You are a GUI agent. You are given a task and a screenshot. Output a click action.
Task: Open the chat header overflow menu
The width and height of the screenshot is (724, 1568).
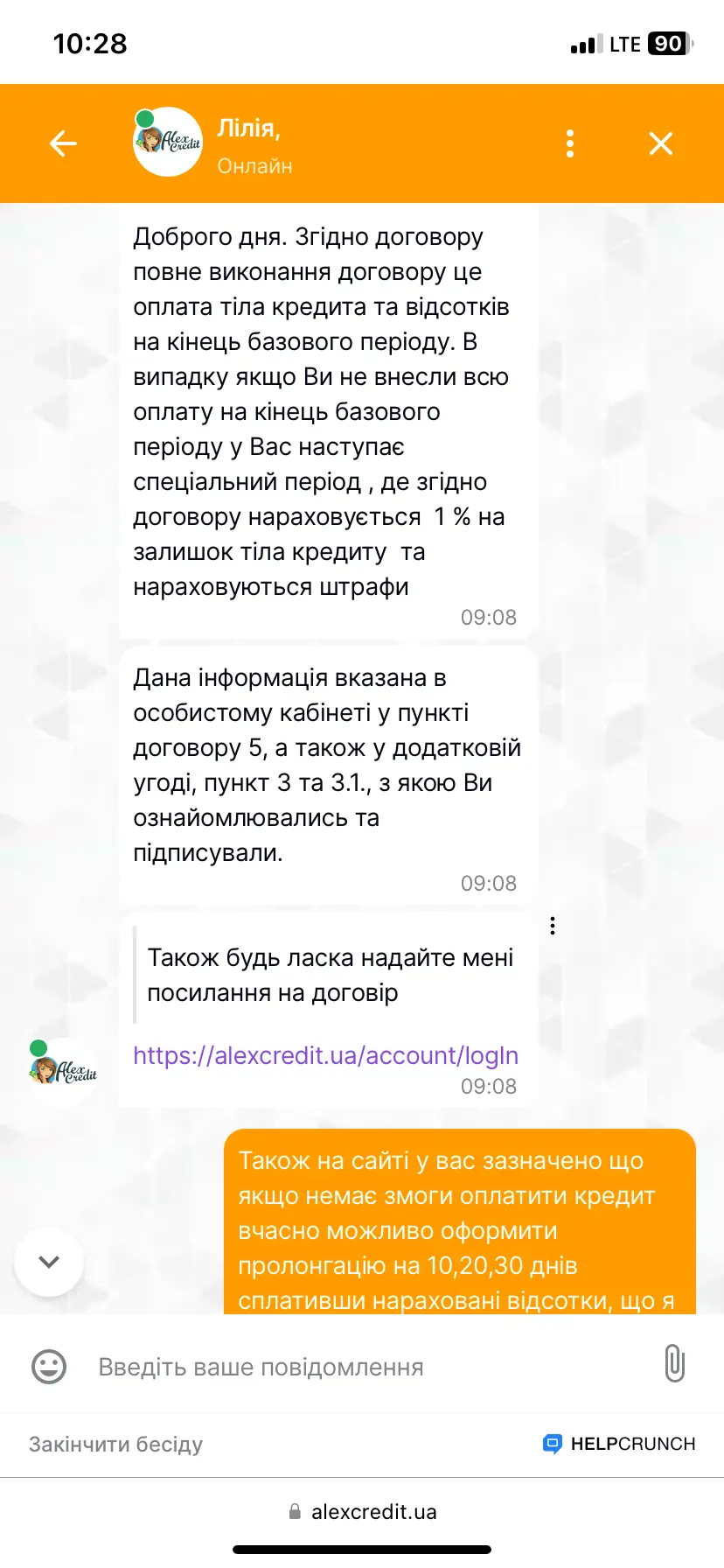[x=570, y=143]
